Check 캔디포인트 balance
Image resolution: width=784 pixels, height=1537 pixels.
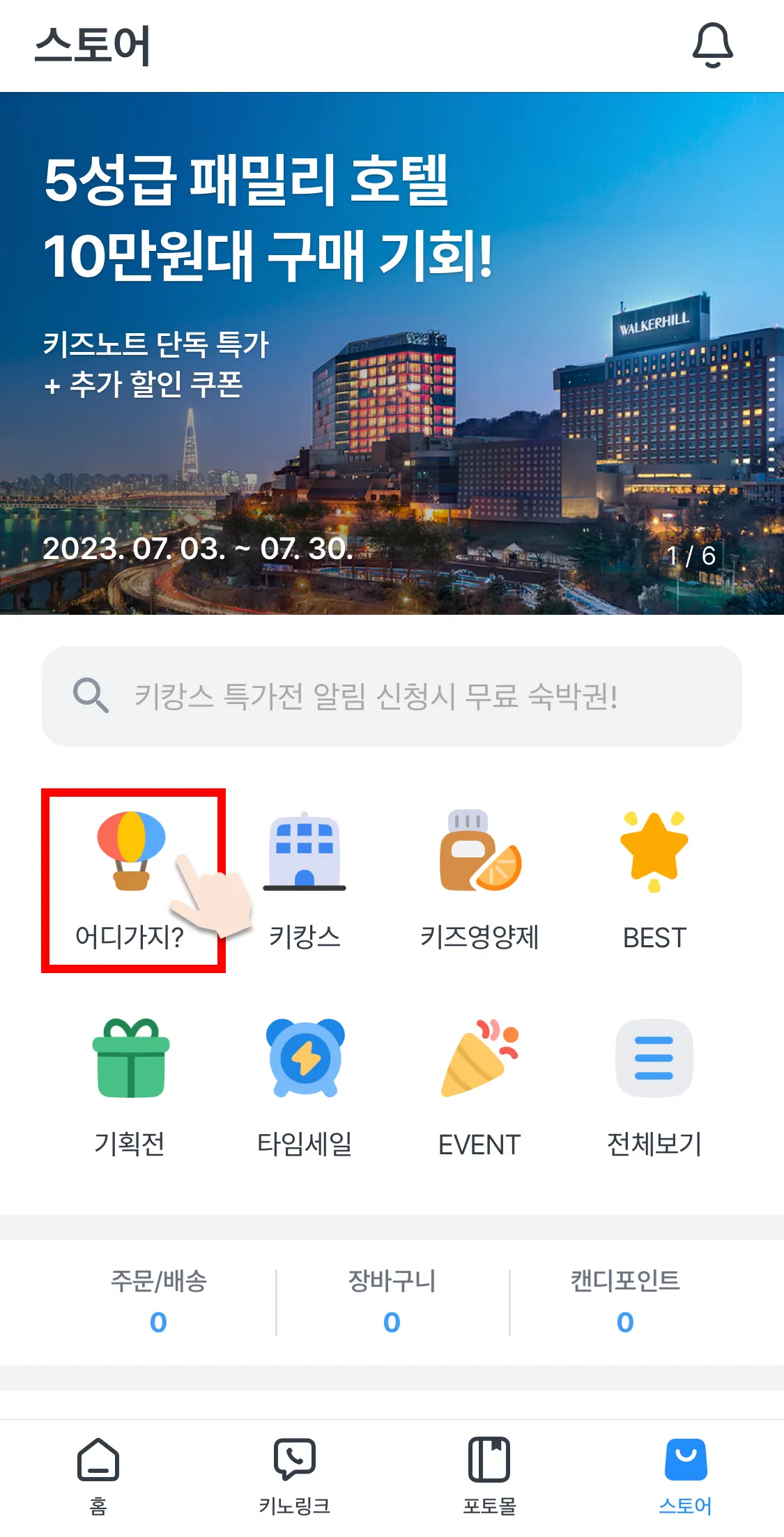click(x=625, y=1302)
